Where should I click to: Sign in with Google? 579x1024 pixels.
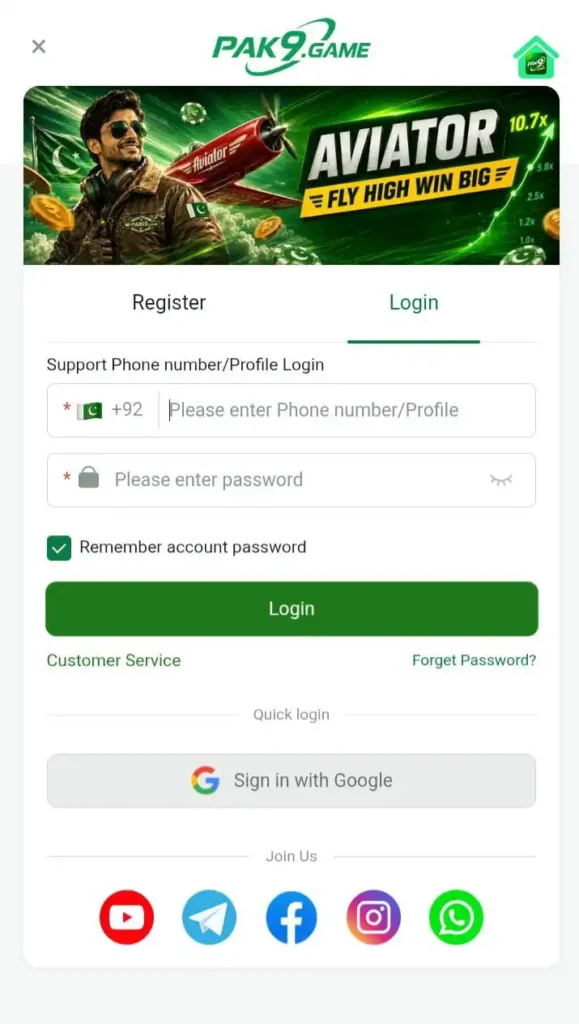pyautogui.click(x=291, y=780)
